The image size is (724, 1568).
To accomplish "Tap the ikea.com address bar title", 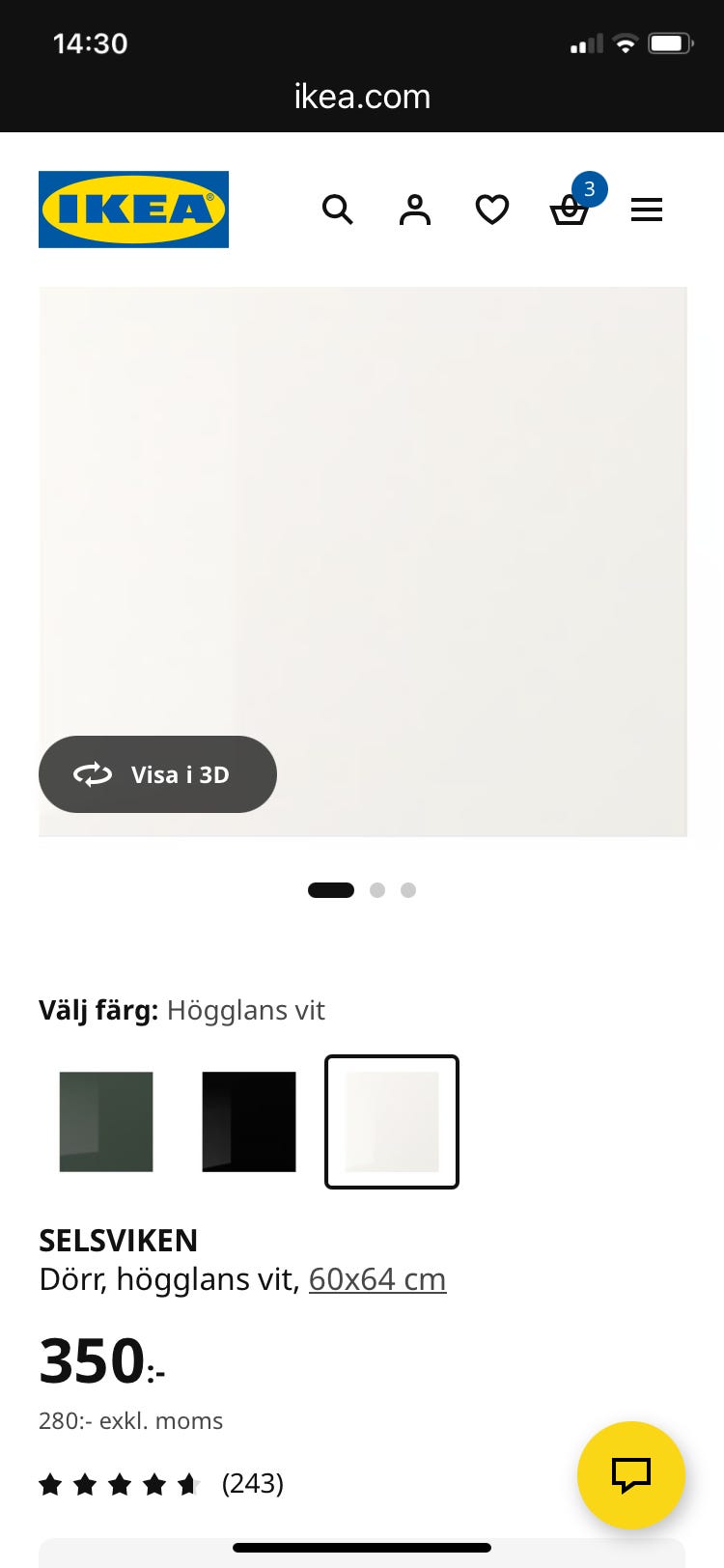I will (x=362, y=97).
